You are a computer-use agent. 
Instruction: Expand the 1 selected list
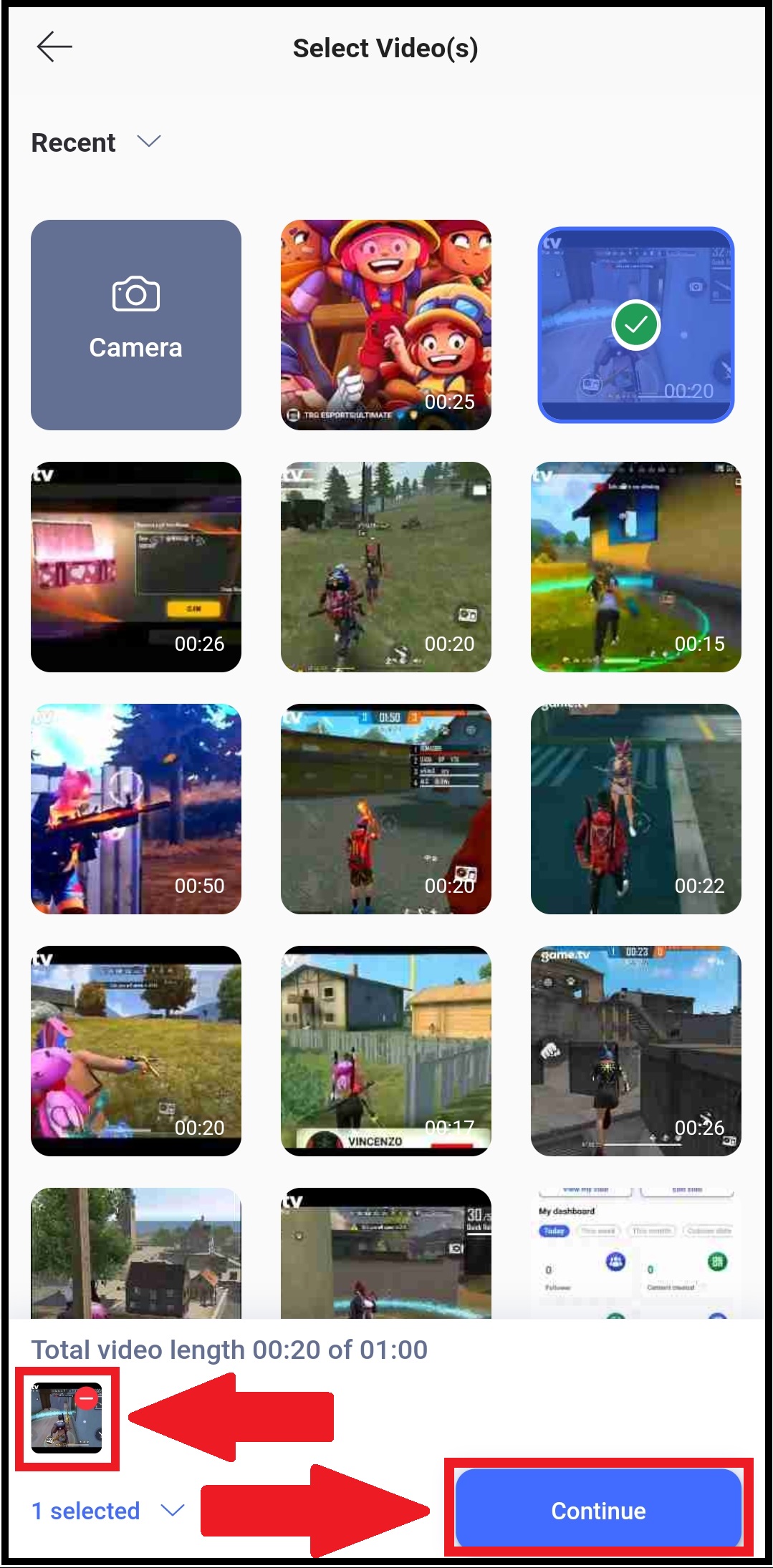pyautogui.click(x=107, y=1511)
